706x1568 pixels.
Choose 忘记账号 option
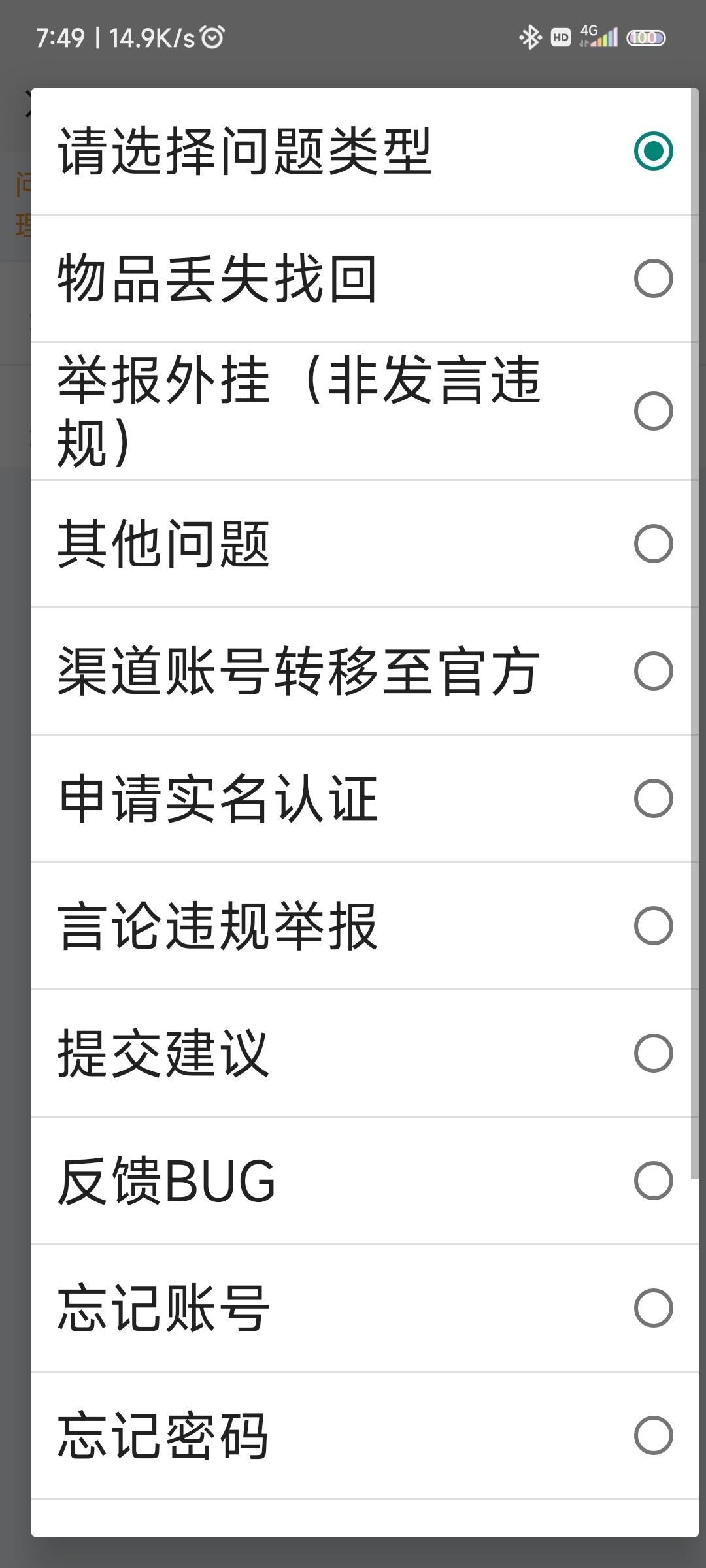(x=365, y=1308)
